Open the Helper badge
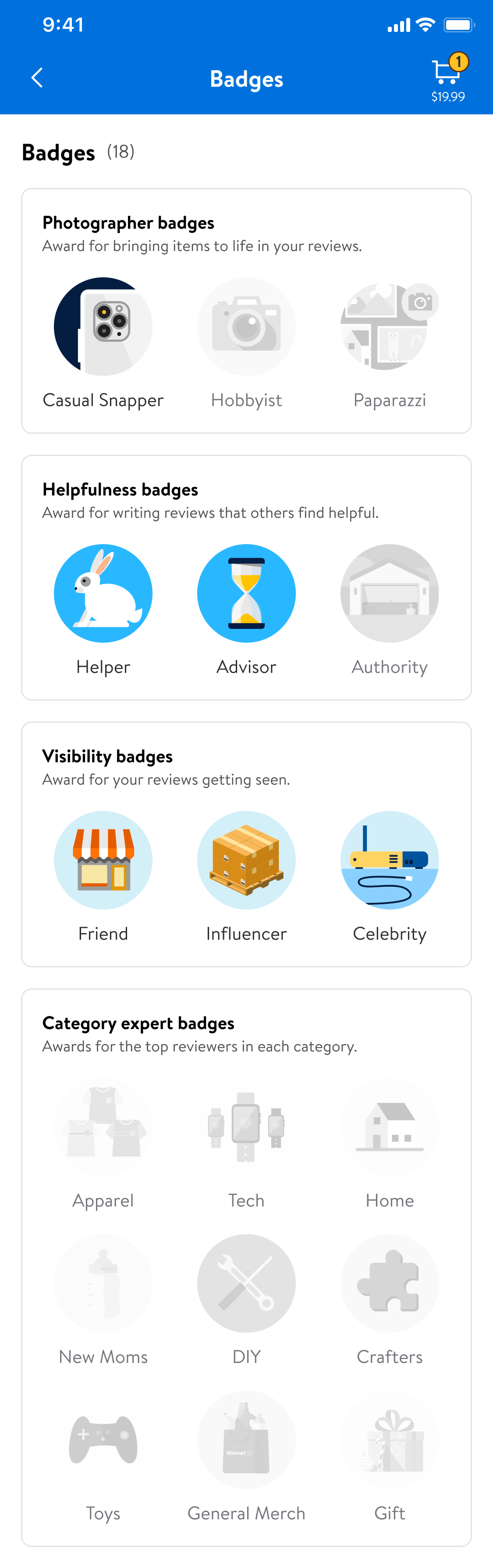Image resolution: width=493 pixels, height=1568 pixels. (103, 594)
